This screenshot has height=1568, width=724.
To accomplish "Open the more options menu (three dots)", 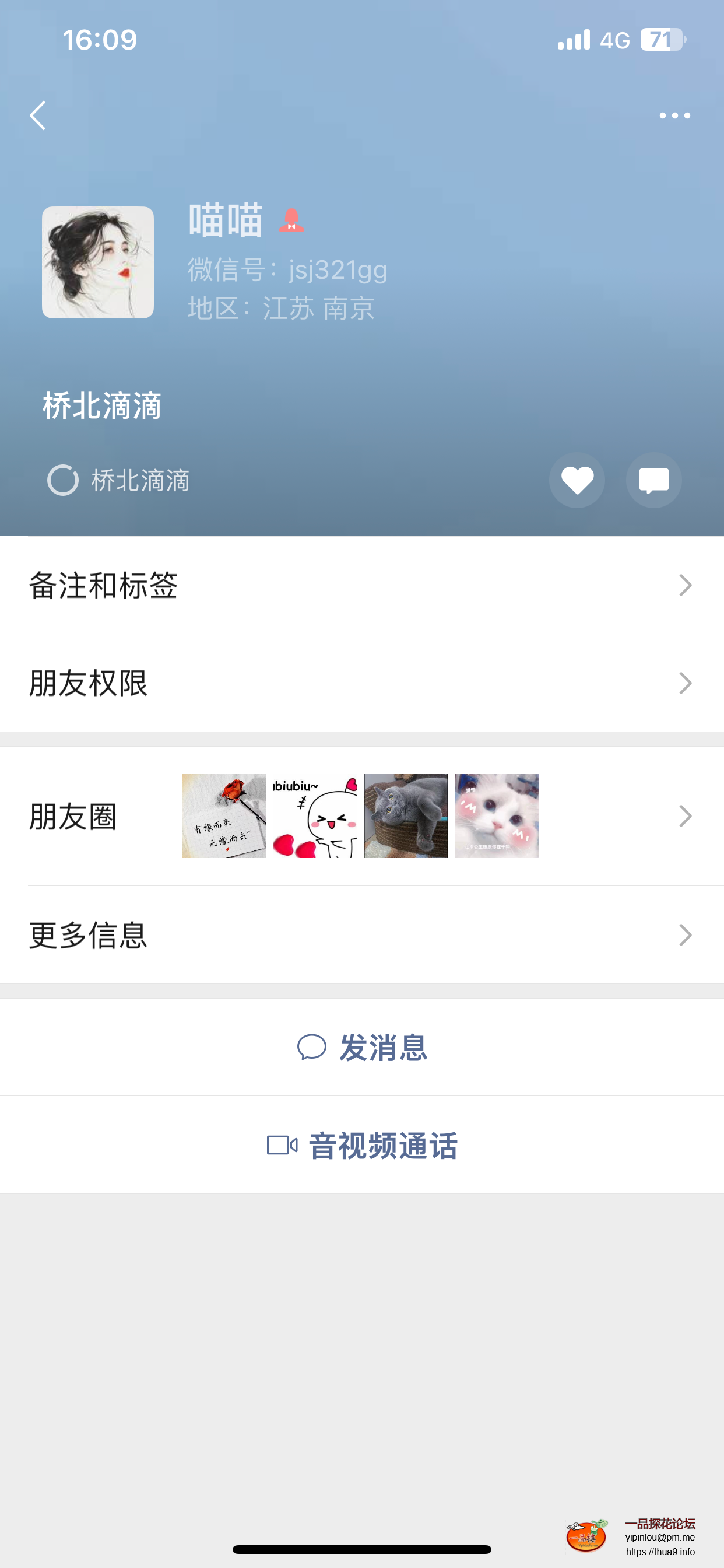I will point(676,116).
